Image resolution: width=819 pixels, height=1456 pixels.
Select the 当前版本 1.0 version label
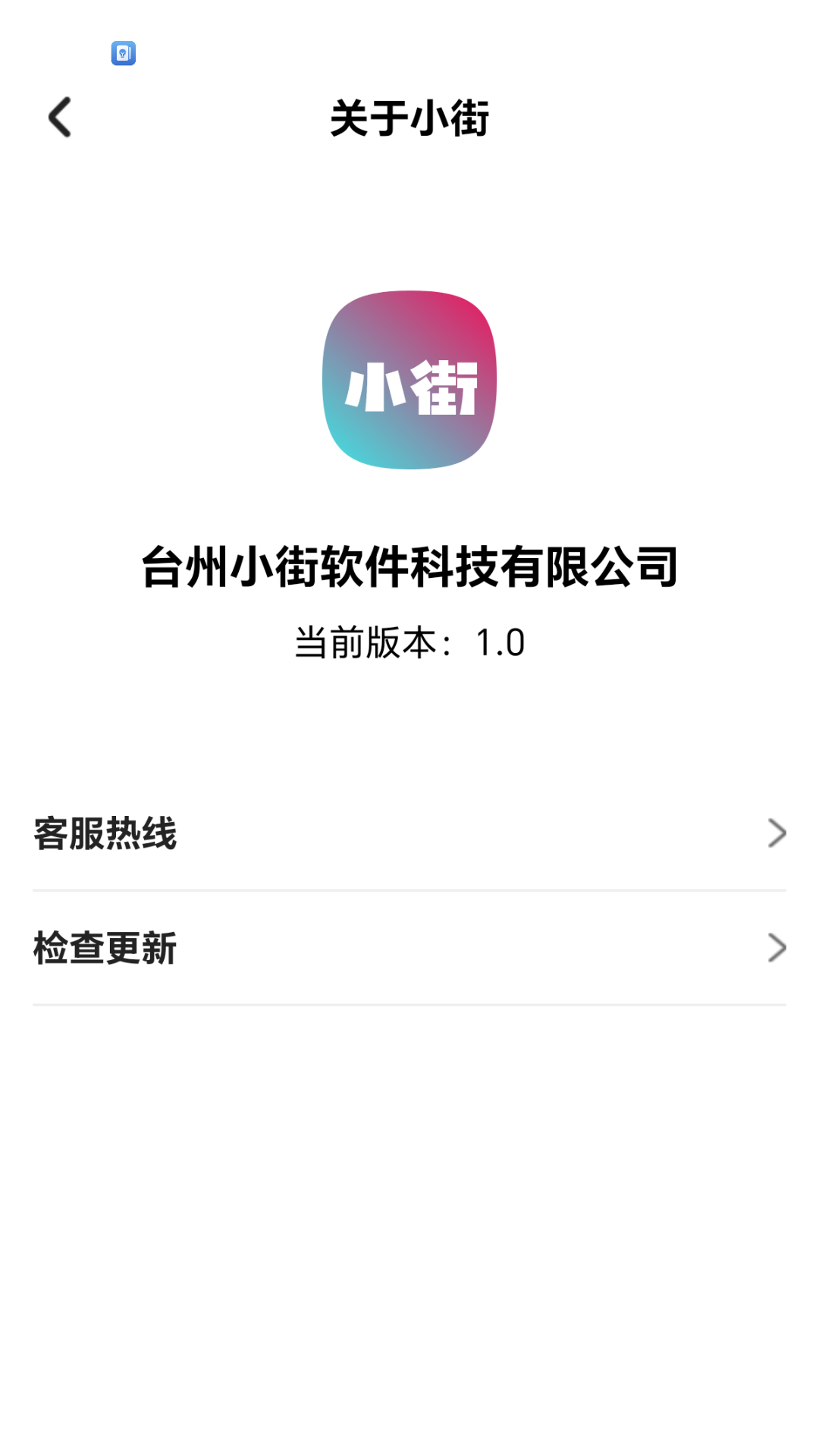click(409, 642)
